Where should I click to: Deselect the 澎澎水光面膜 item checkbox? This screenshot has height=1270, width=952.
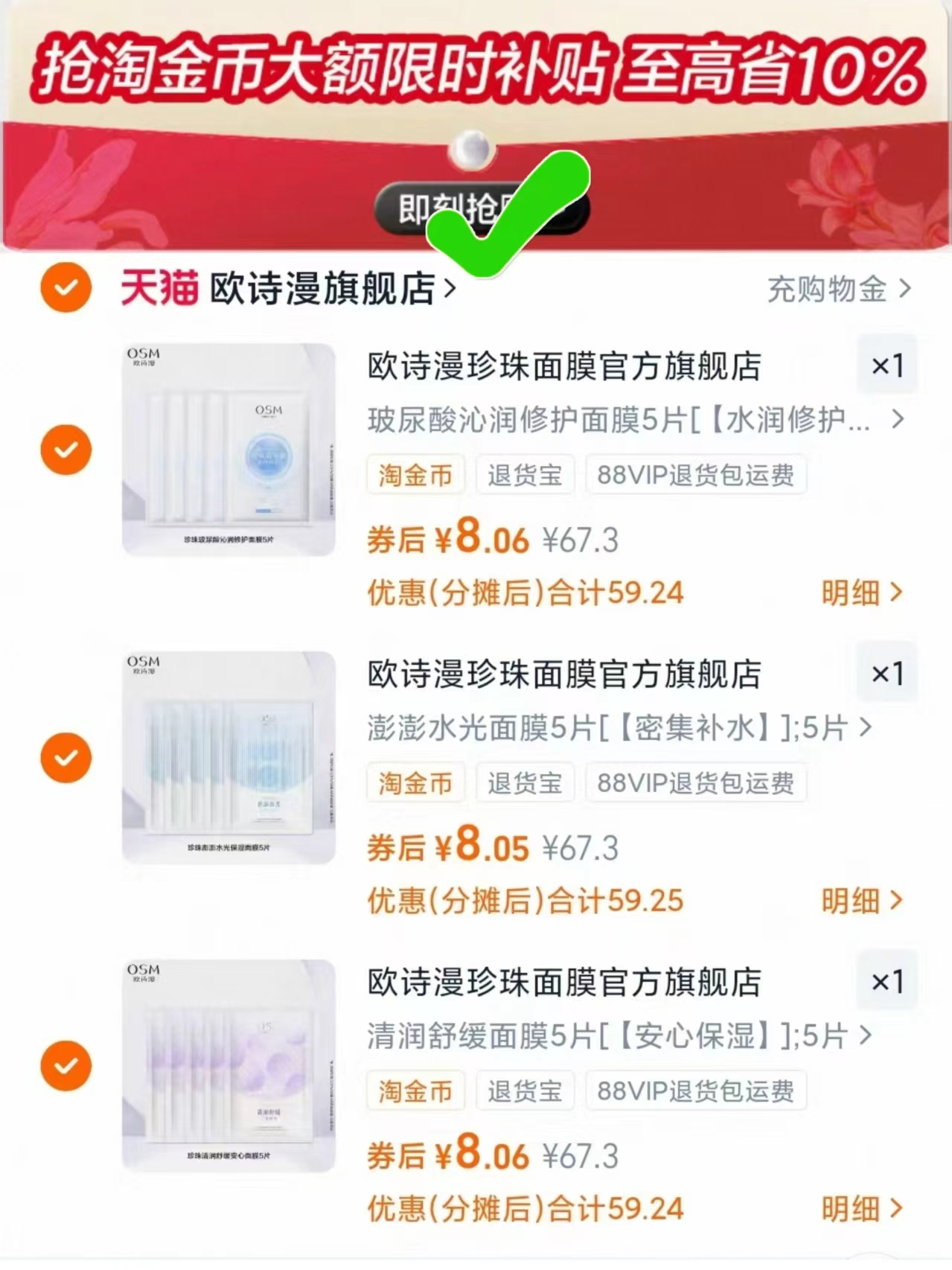[66, 756]
